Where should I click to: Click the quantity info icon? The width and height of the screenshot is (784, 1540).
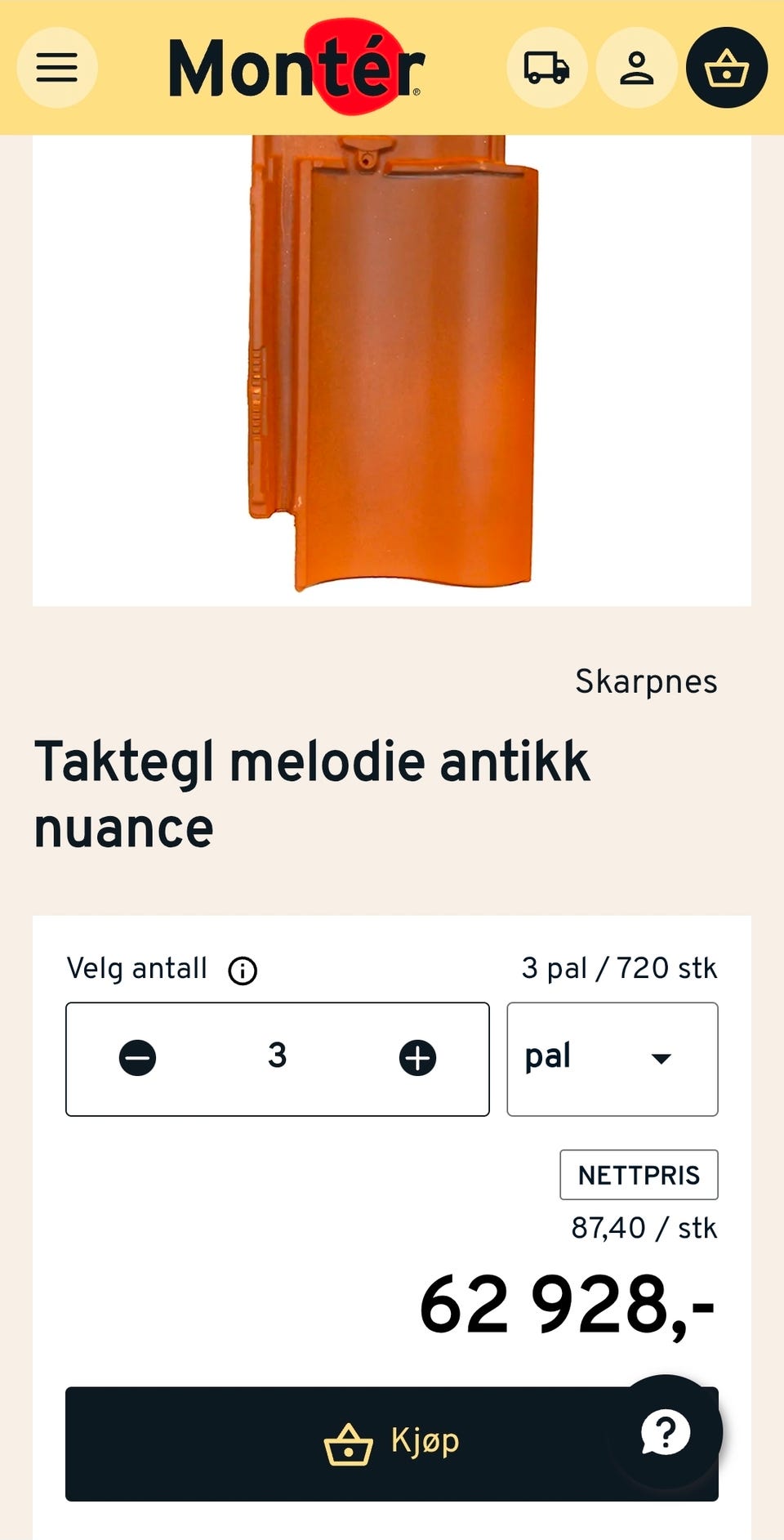coord(241,970)
